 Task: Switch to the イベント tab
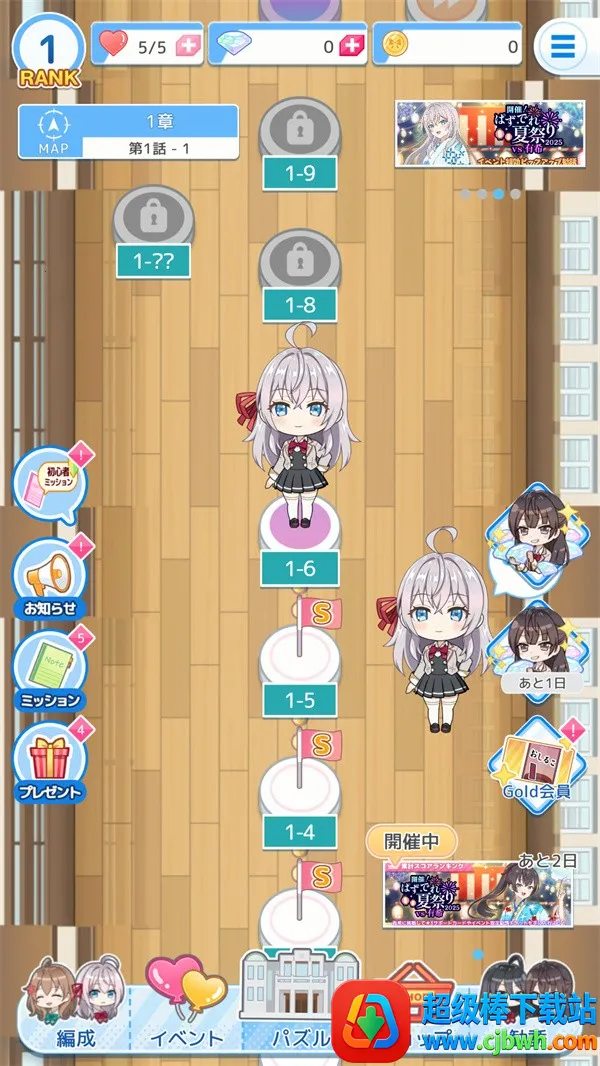187,1010
